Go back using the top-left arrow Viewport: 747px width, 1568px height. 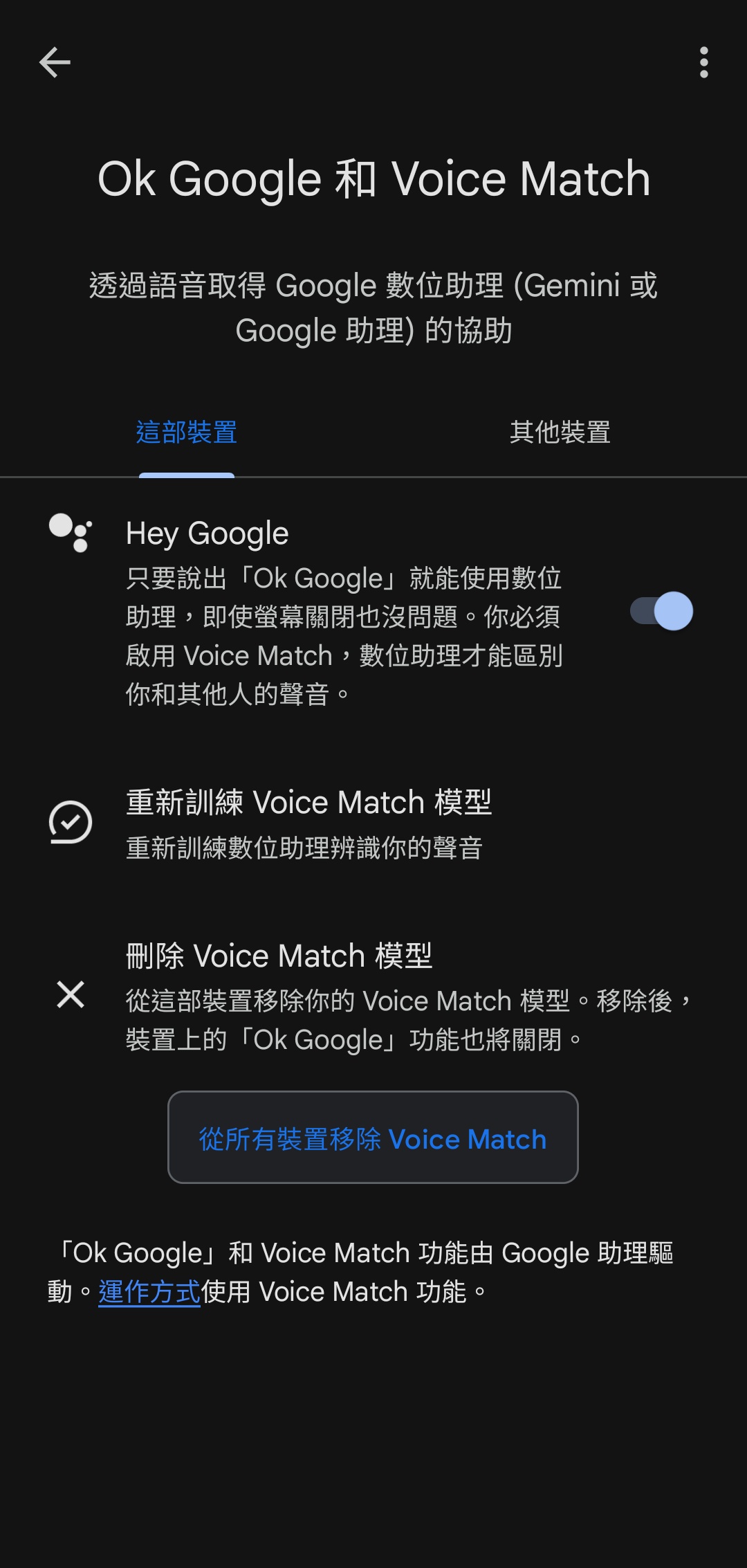pos(55,62)
